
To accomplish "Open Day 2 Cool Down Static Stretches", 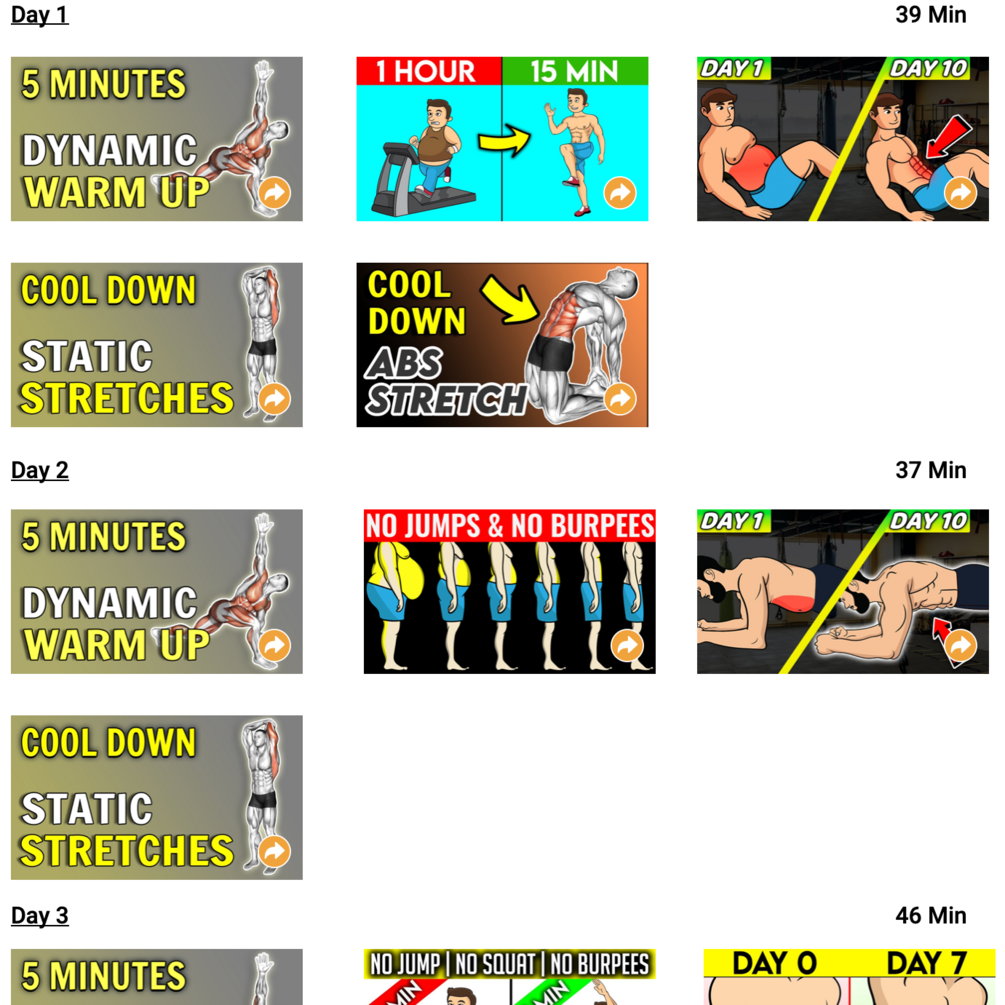I will (156, 797).
